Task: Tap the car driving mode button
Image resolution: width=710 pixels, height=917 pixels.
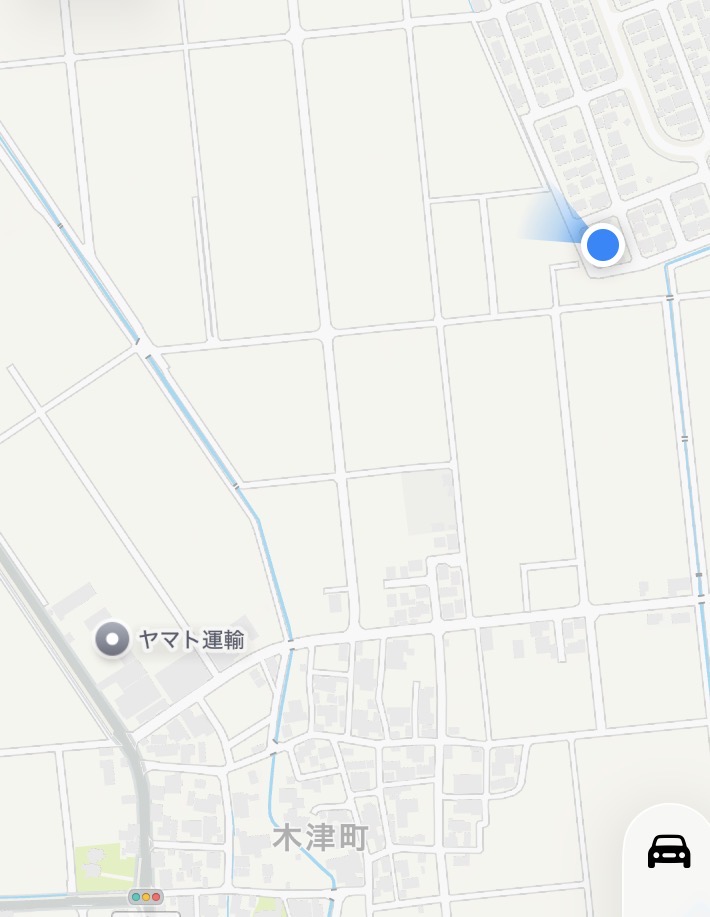Action: (x=669, y=852)
